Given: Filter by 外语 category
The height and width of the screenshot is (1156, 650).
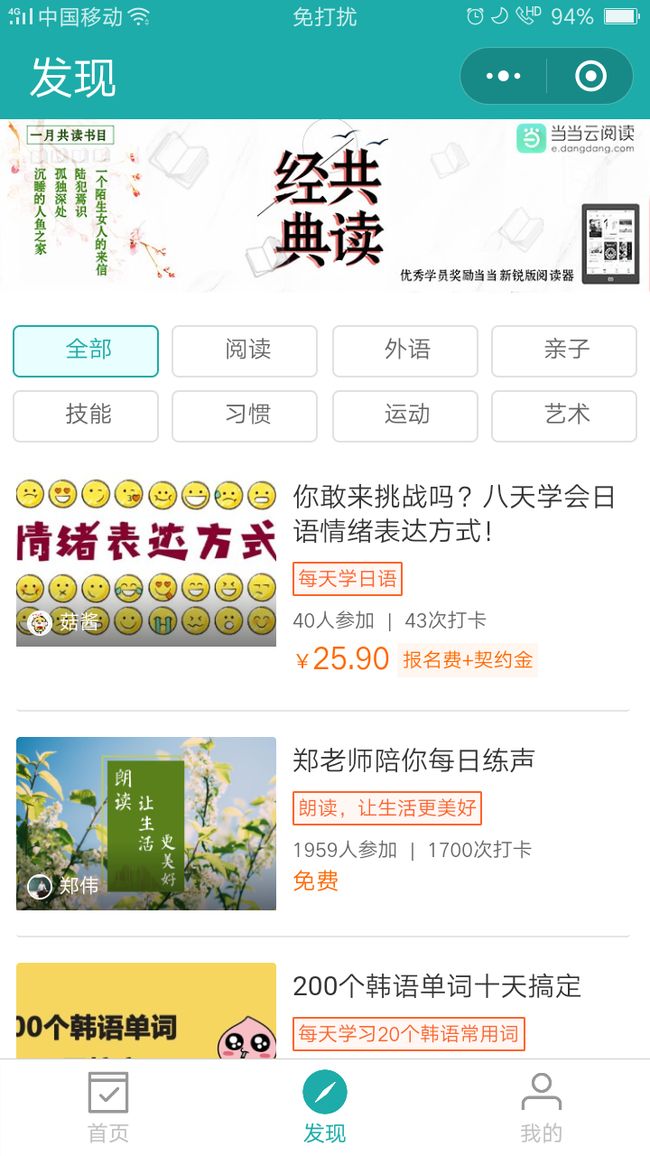Looking at the screenshot, I should pyautogui.click(x=405, y=351).
